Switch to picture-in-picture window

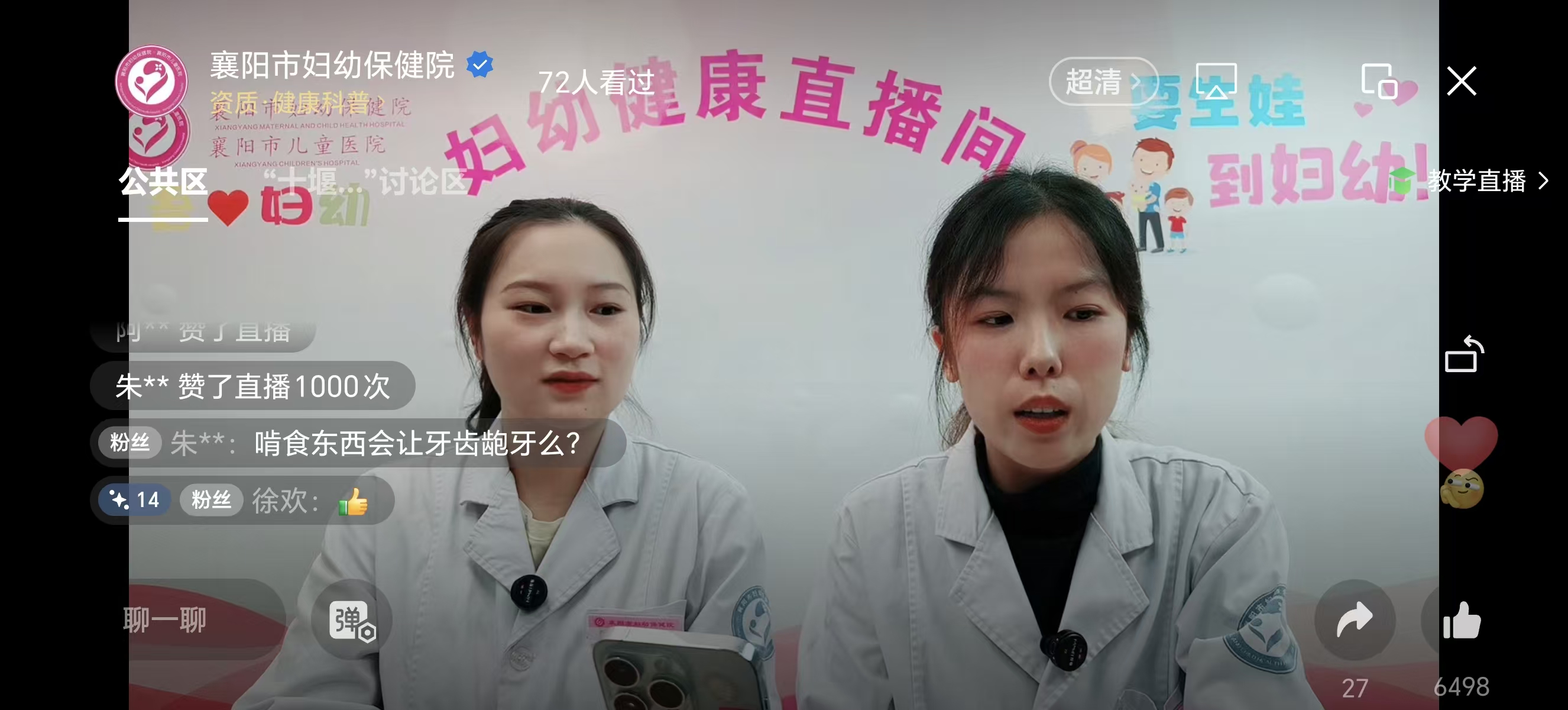pos(1378,81)
